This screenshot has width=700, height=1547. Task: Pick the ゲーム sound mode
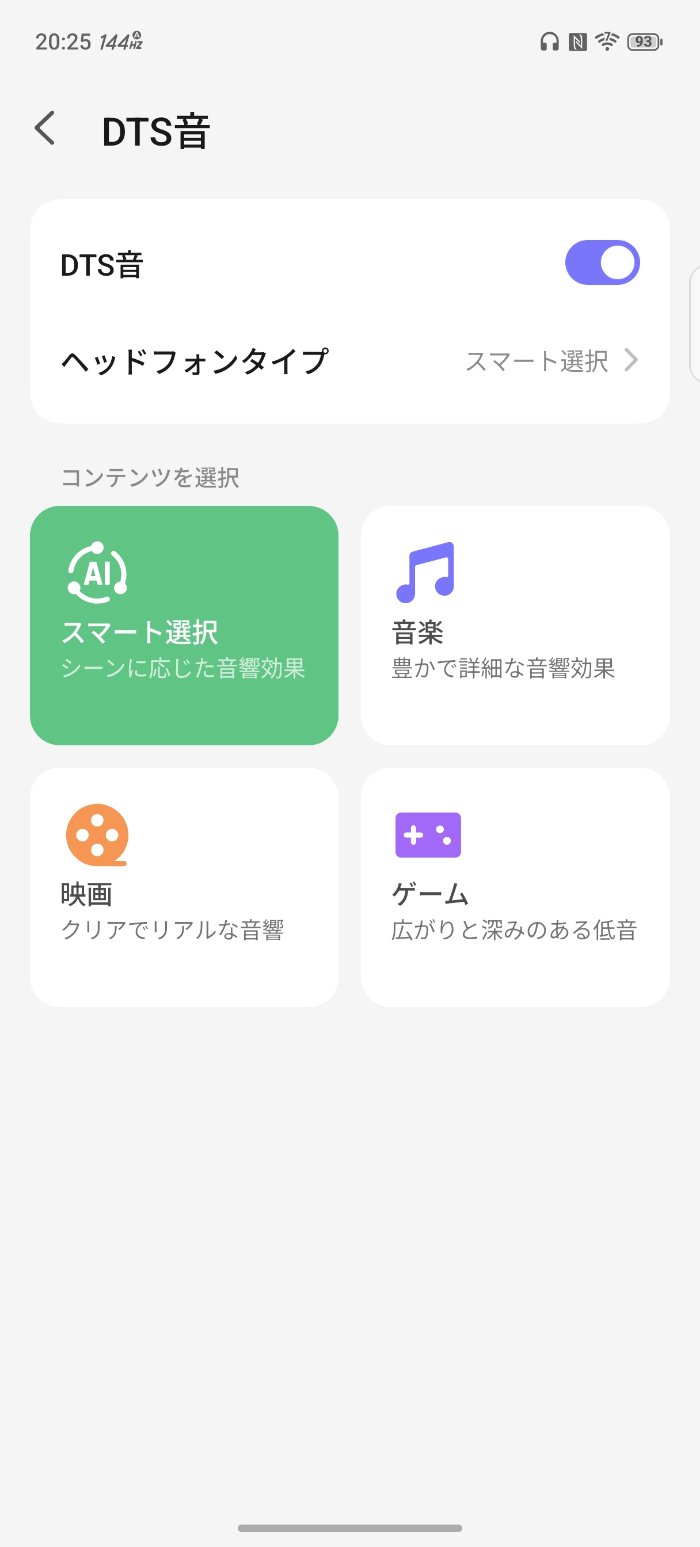coord(515,887)
